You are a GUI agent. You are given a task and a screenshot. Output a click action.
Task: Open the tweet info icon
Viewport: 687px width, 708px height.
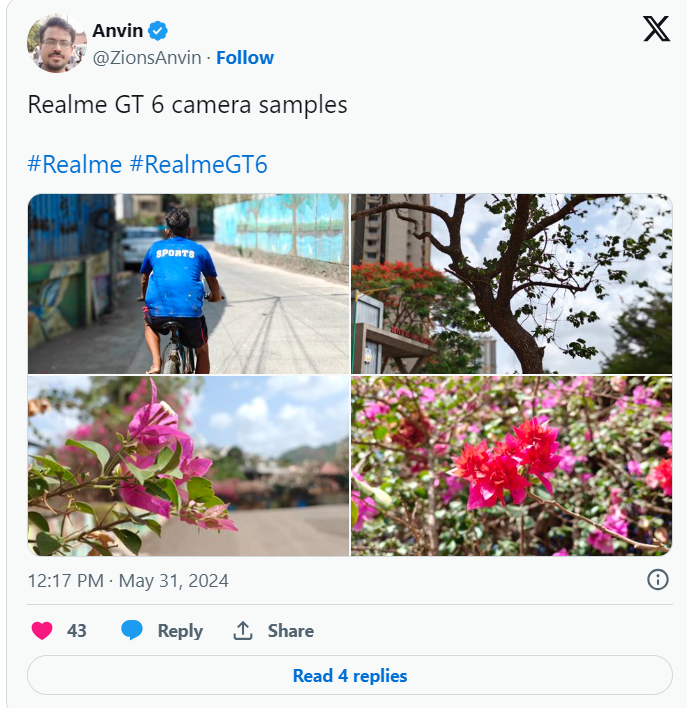[658, 580]
